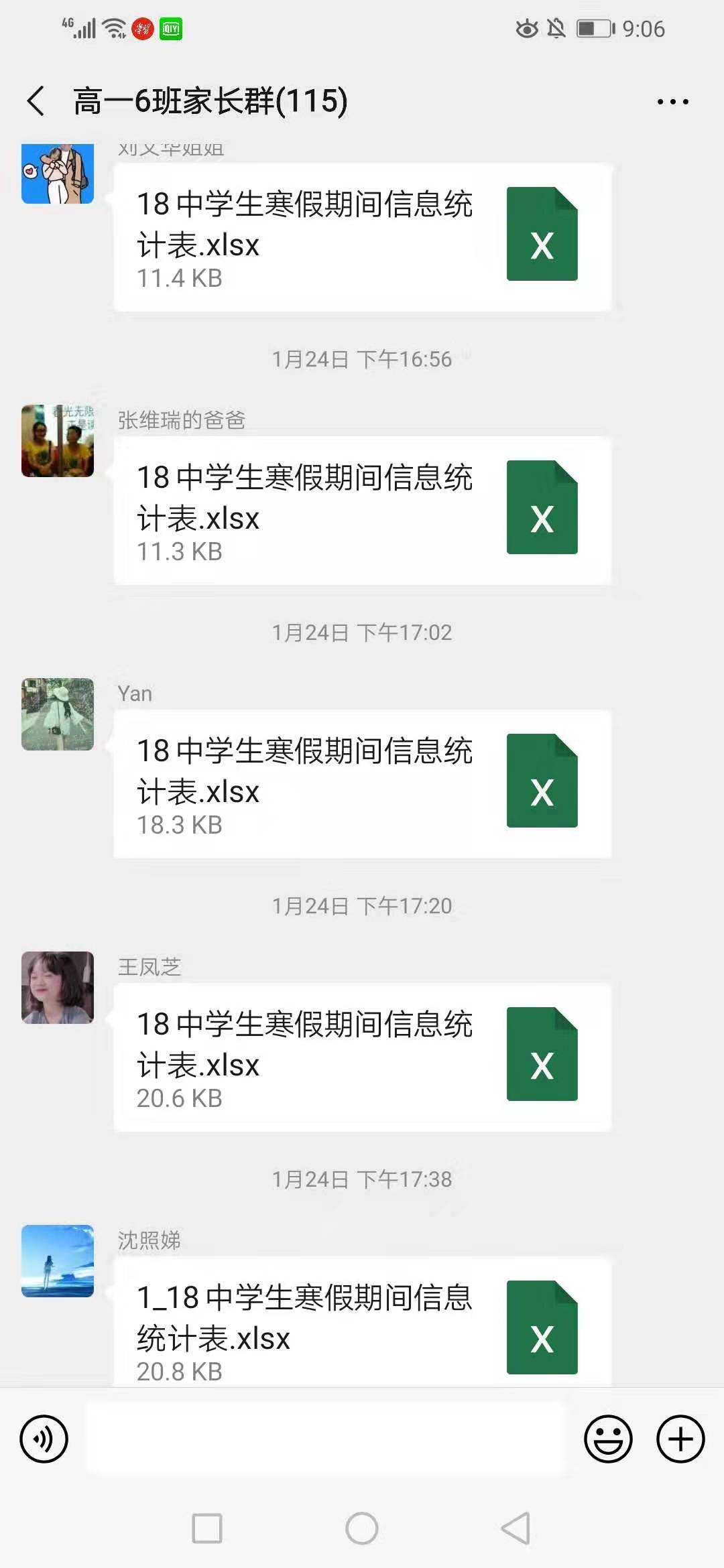Open 张维瑞的爸爸's 11.3 KB xlsx file
The image size is (724, 1568).
(x=362, y=511)
